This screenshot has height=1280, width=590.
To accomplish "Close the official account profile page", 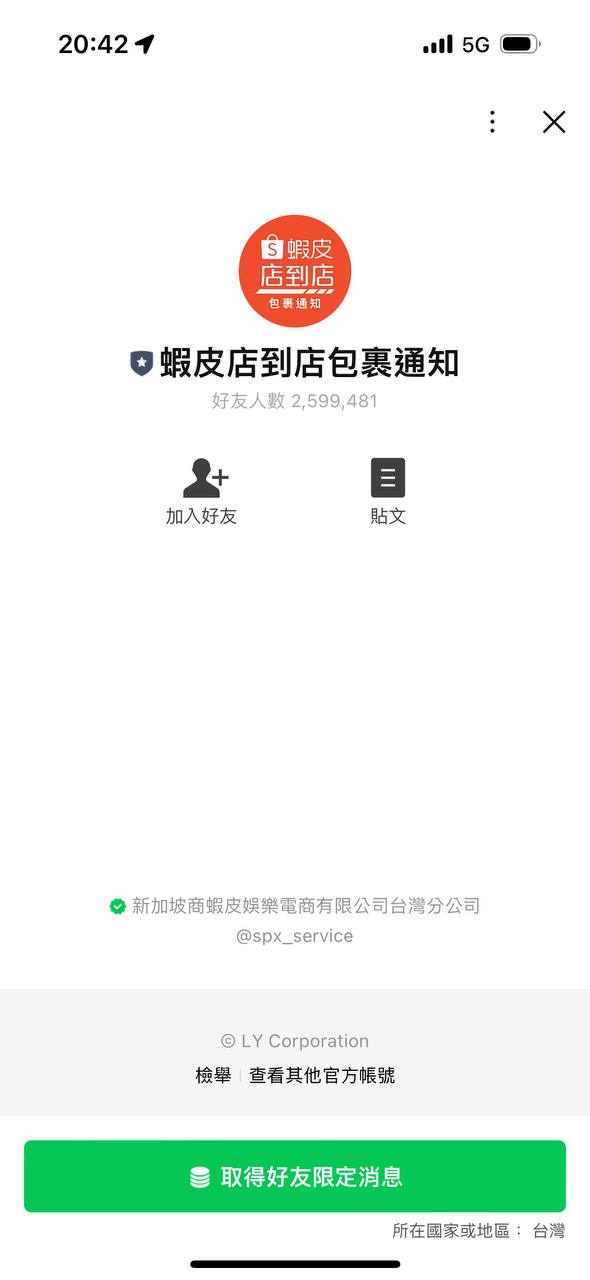I will pyautogui.click(x=554, y=122).
